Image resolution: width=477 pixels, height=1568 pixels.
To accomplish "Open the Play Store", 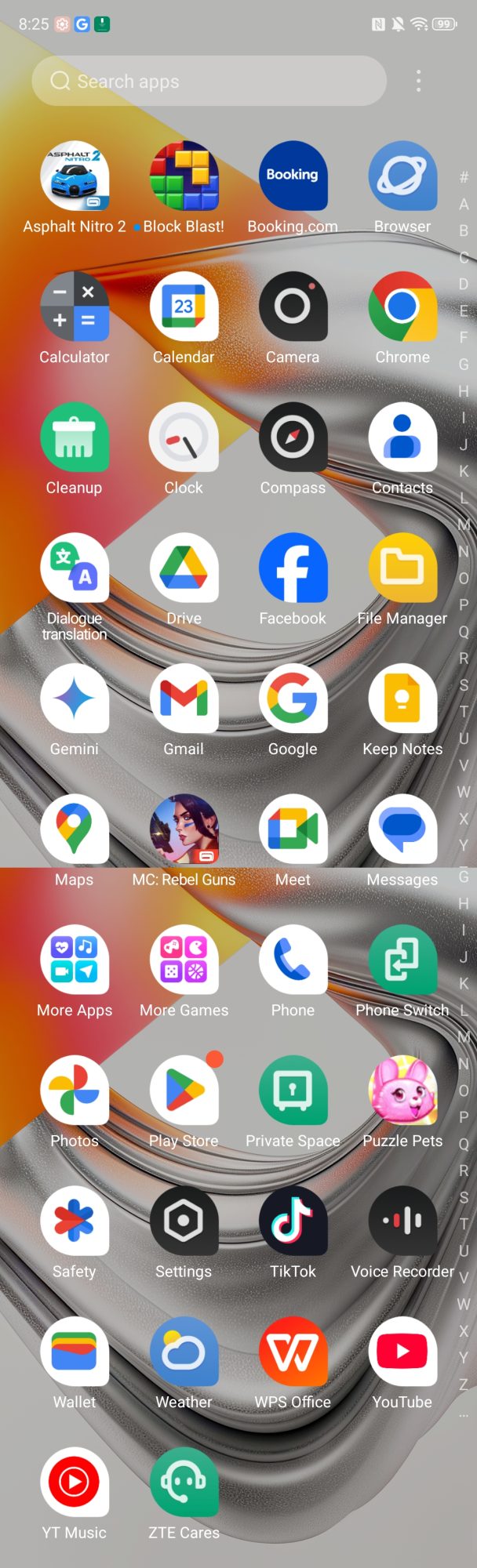I will [184, 1091].
